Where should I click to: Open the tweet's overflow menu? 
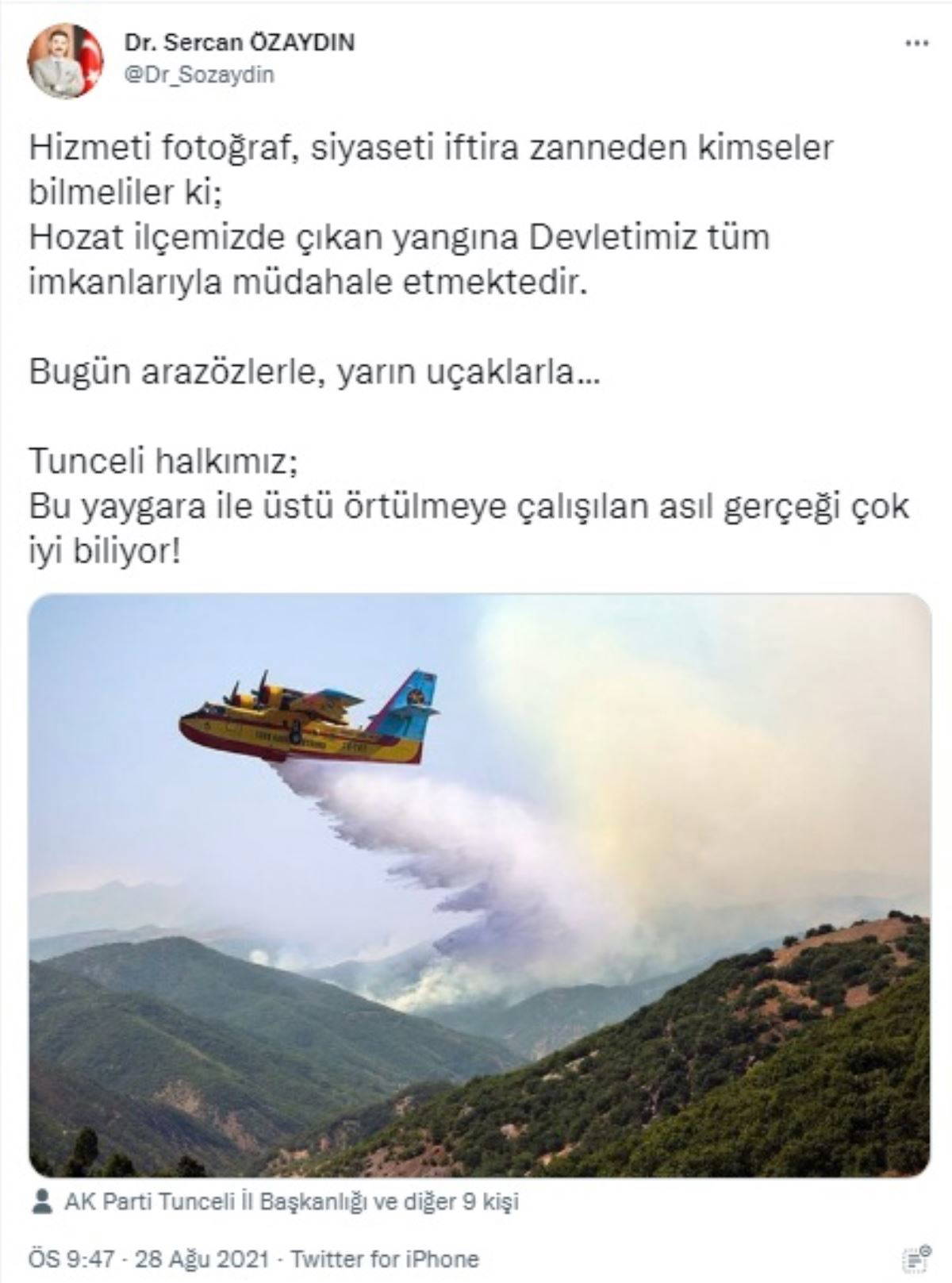916,44
